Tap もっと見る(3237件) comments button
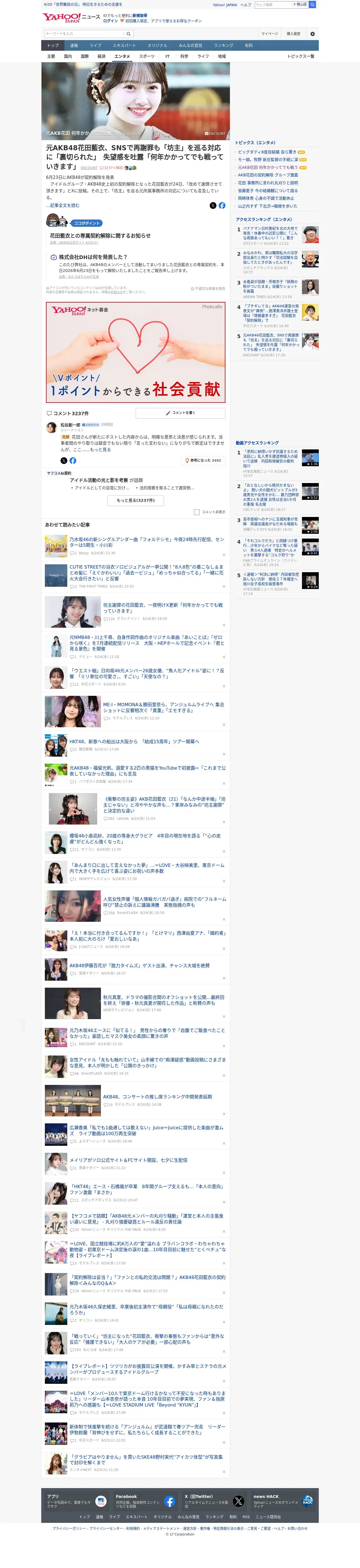The width and height of the screenshot is (360, 1568). (135, 500)
